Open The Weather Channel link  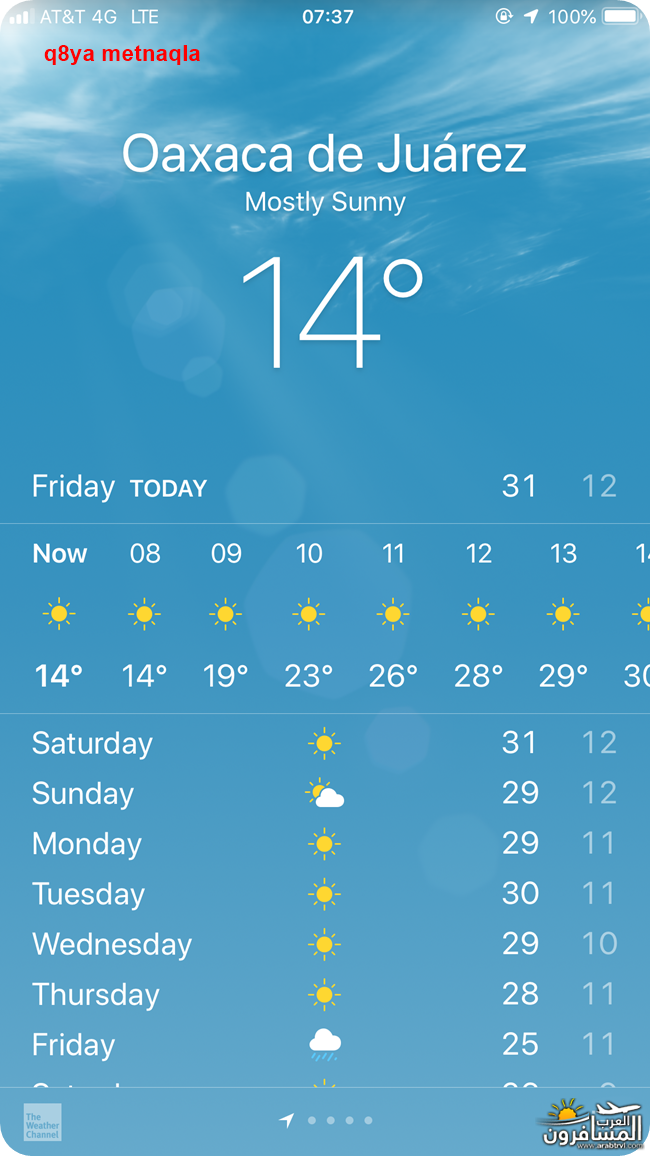point(42,1122)
